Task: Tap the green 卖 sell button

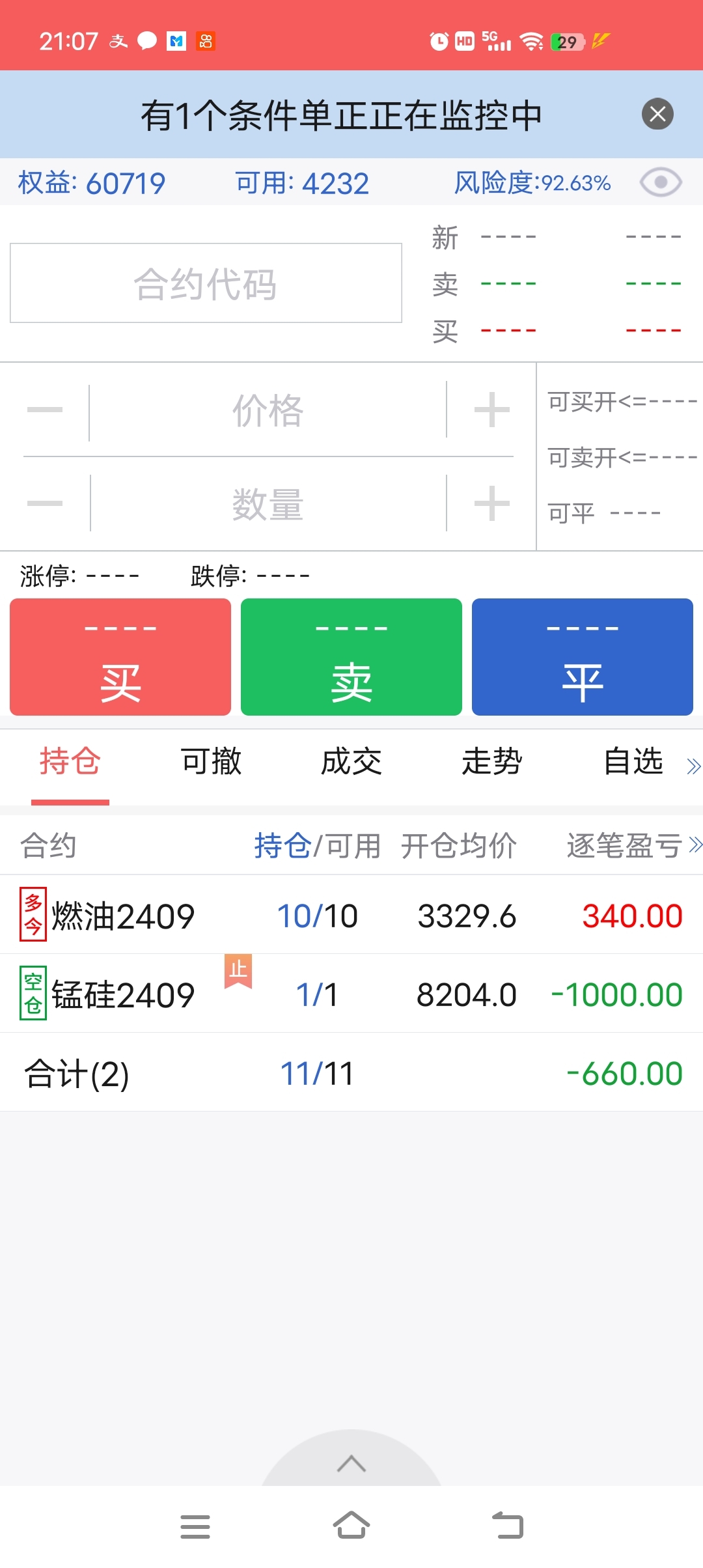Action: point(351,657)
